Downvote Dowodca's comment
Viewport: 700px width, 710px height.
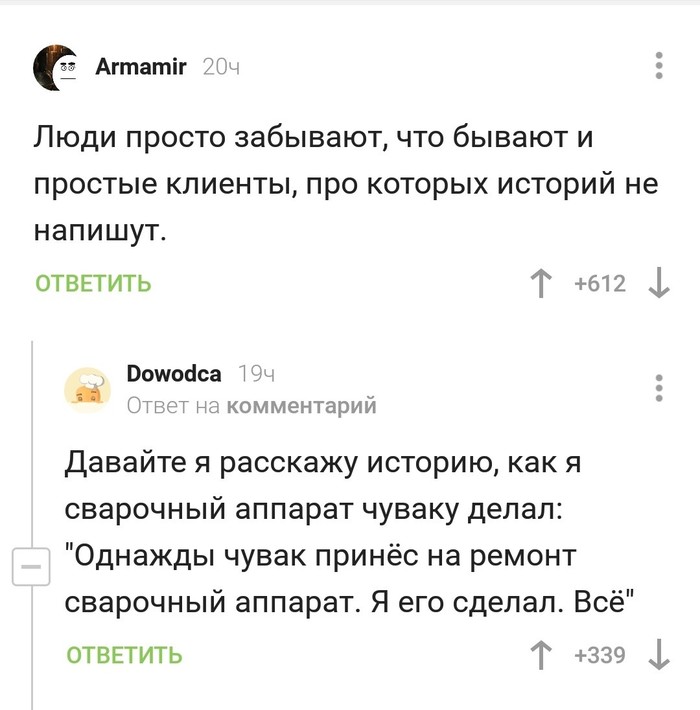[658, 655]
